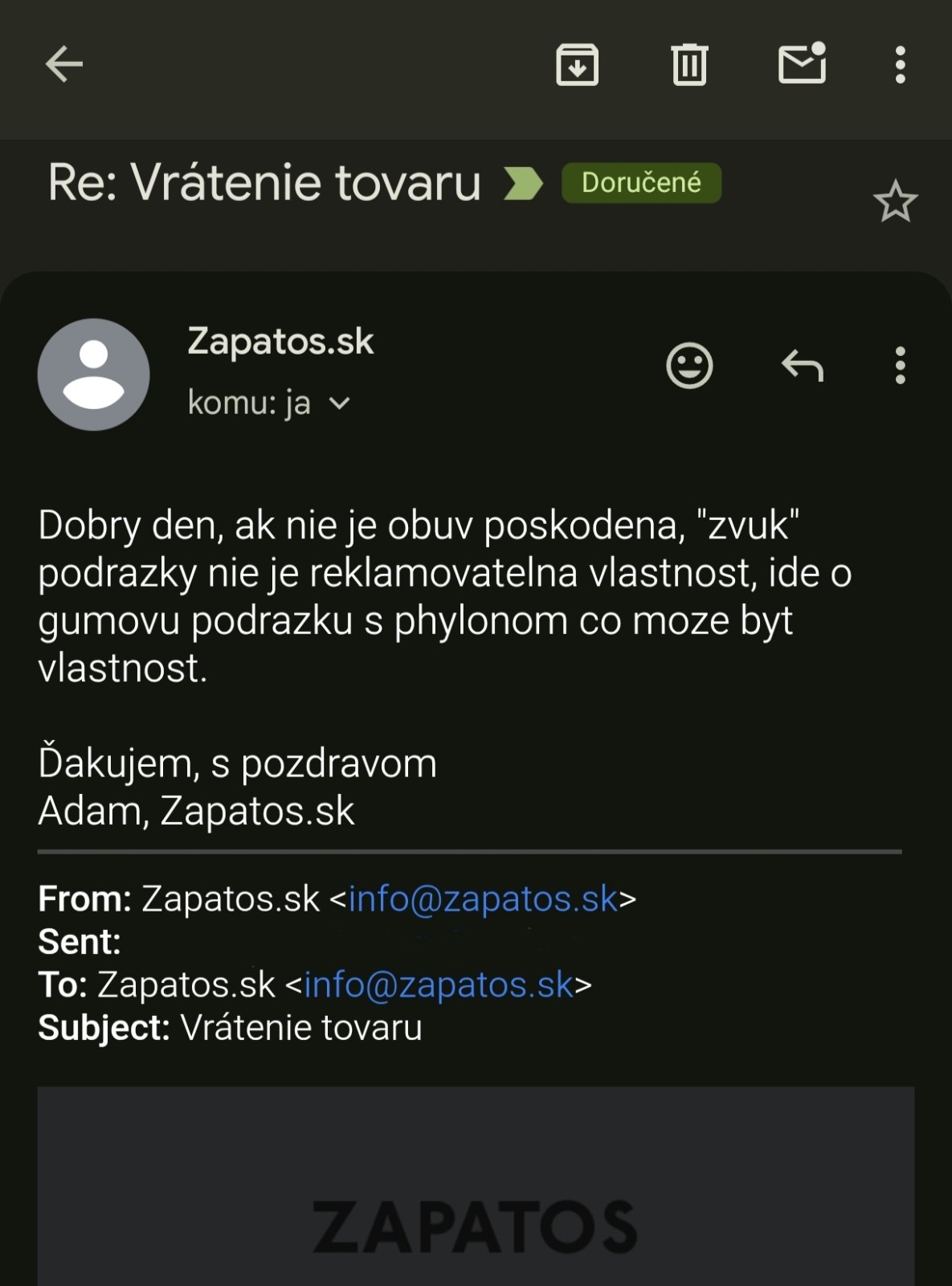Add an emoji reaction to the message
952x1286 pixels.
pos(689,366)
